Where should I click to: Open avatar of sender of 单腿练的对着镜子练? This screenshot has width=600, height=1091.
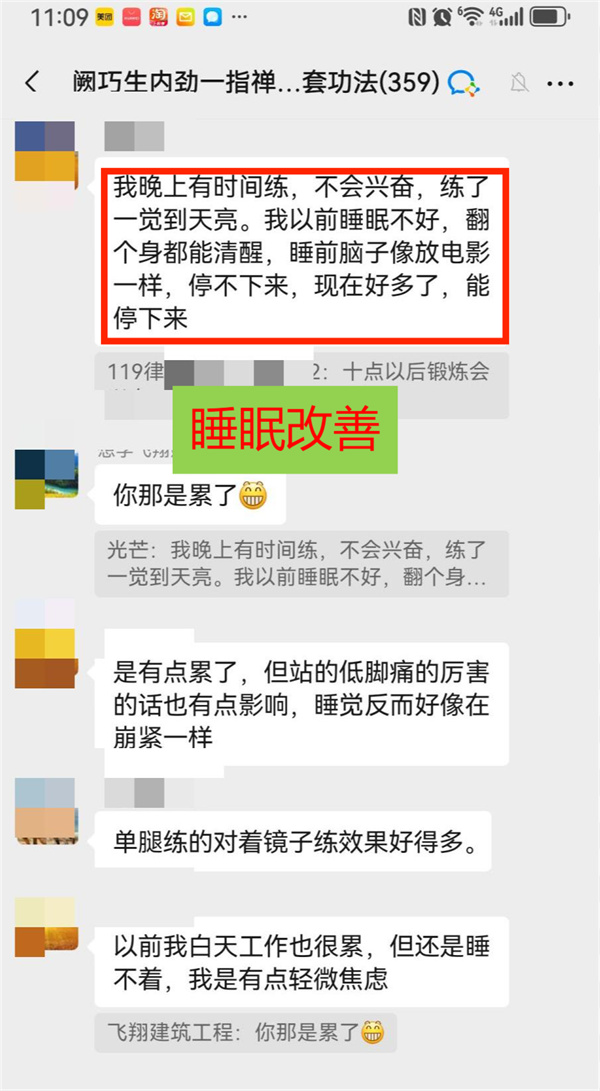pos(46,811)
